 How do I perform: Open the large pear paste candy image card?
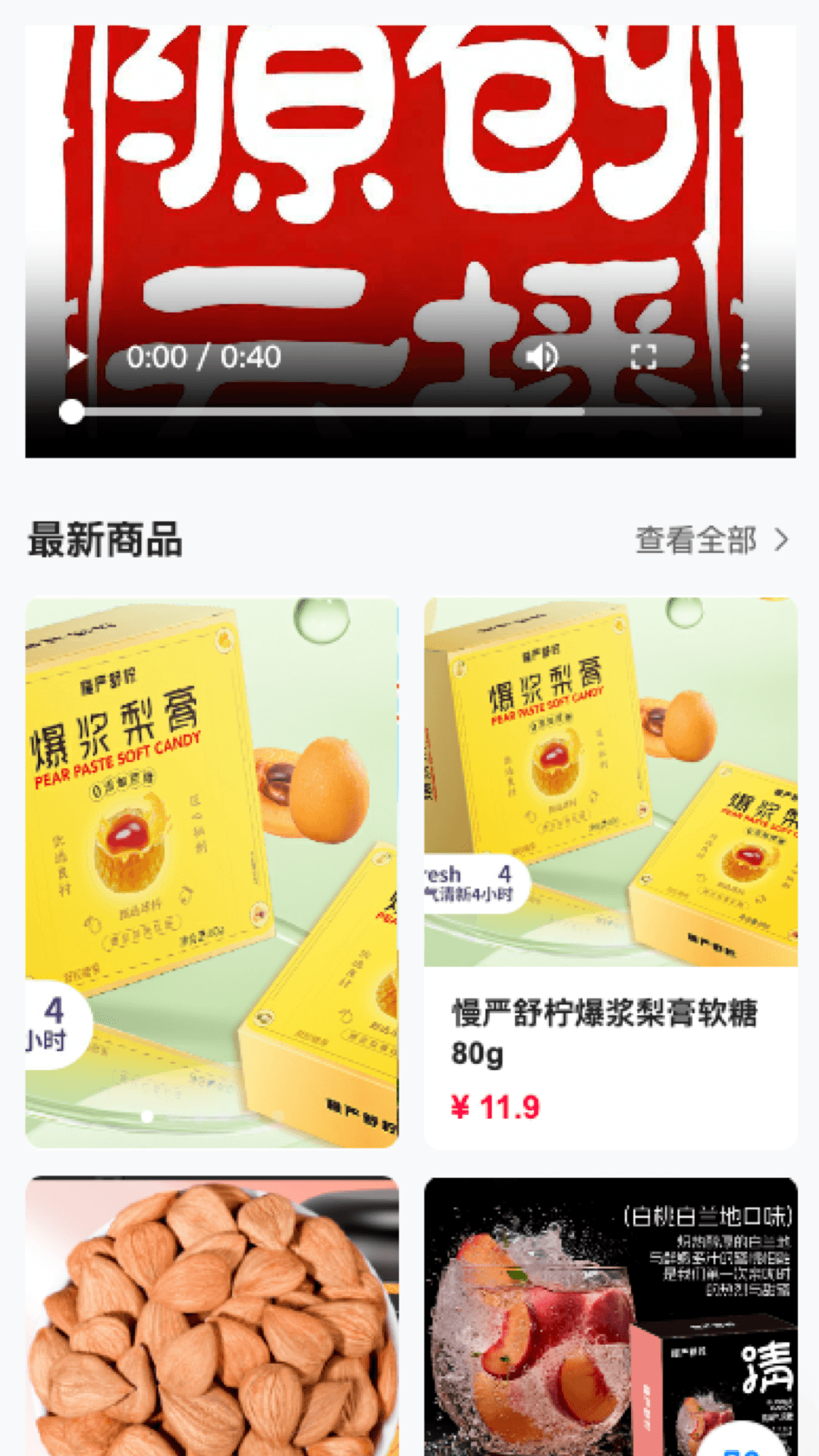[212, 872]
